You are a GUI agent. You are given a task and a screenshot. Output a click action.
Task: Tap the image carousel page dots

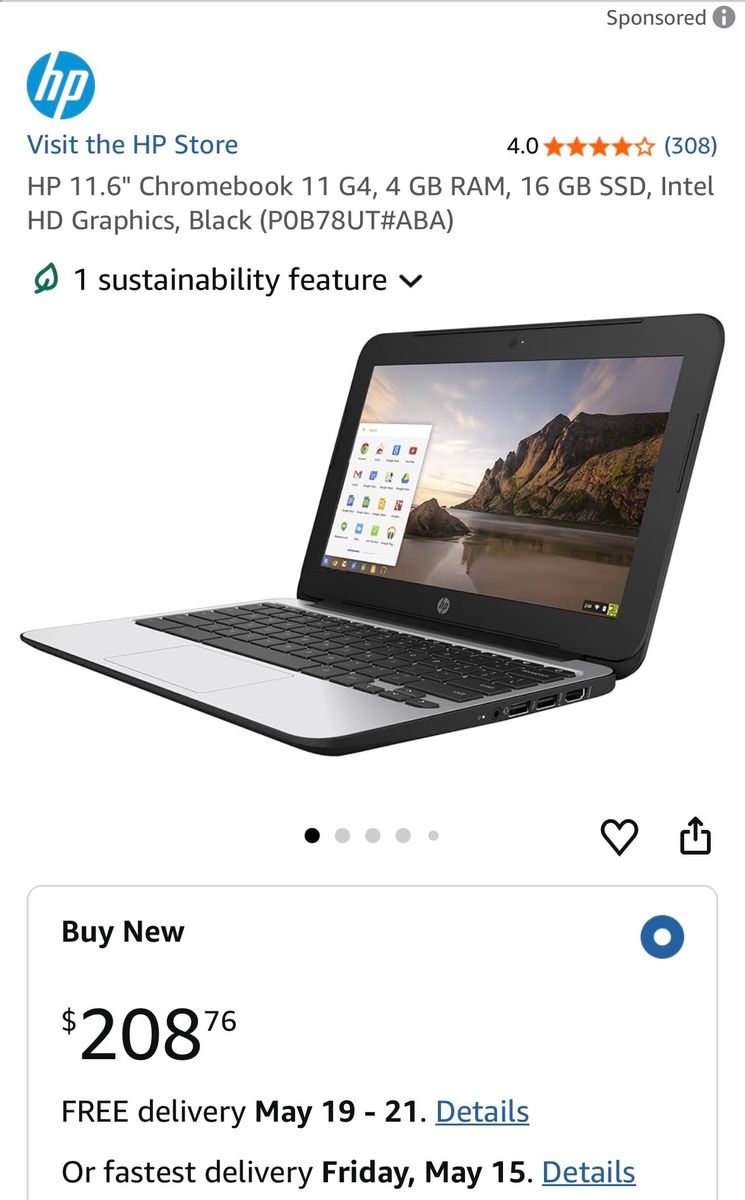point(372,836)
